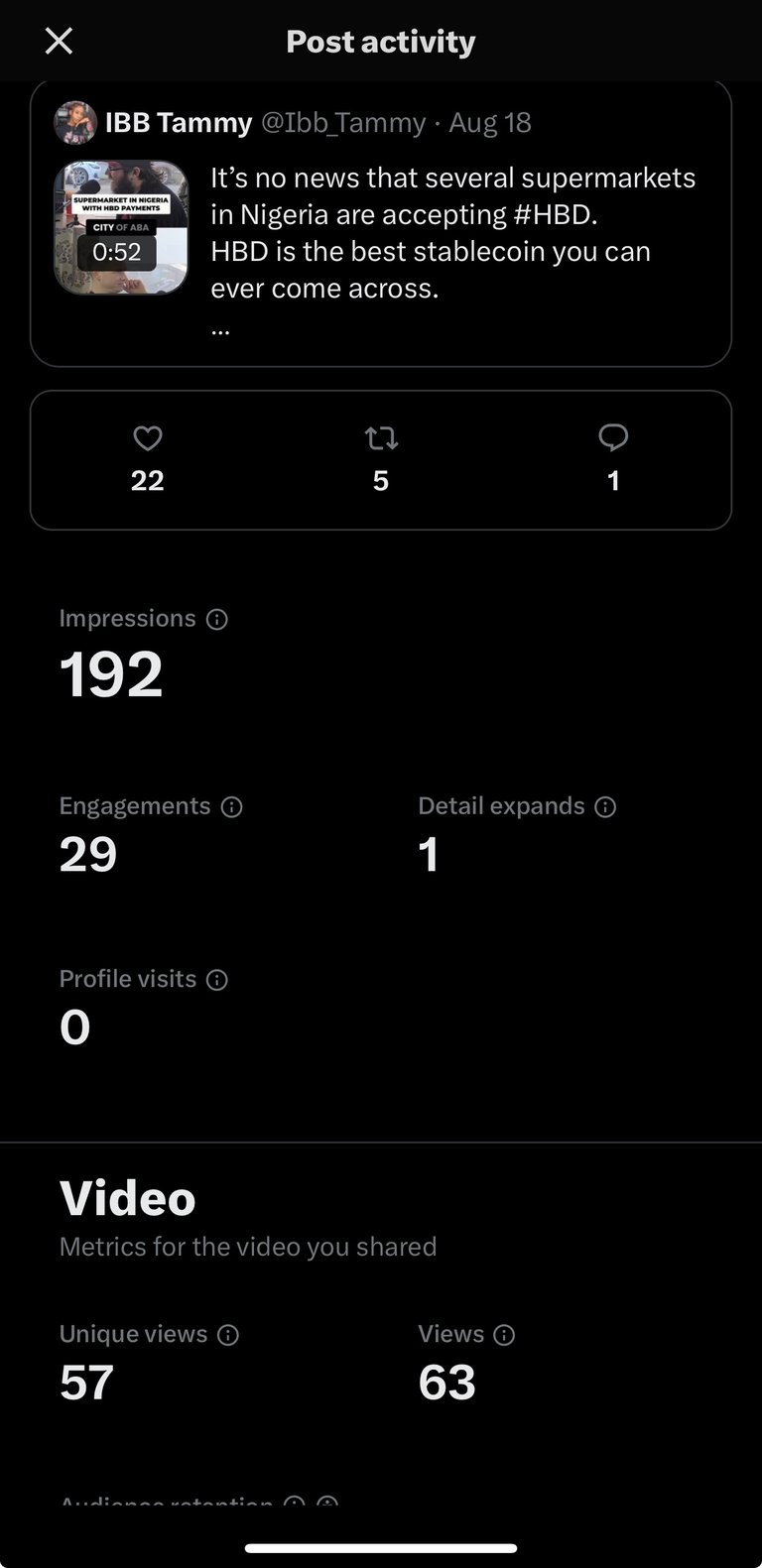View the Unique views info tooltip

(x=228, y=1335)
